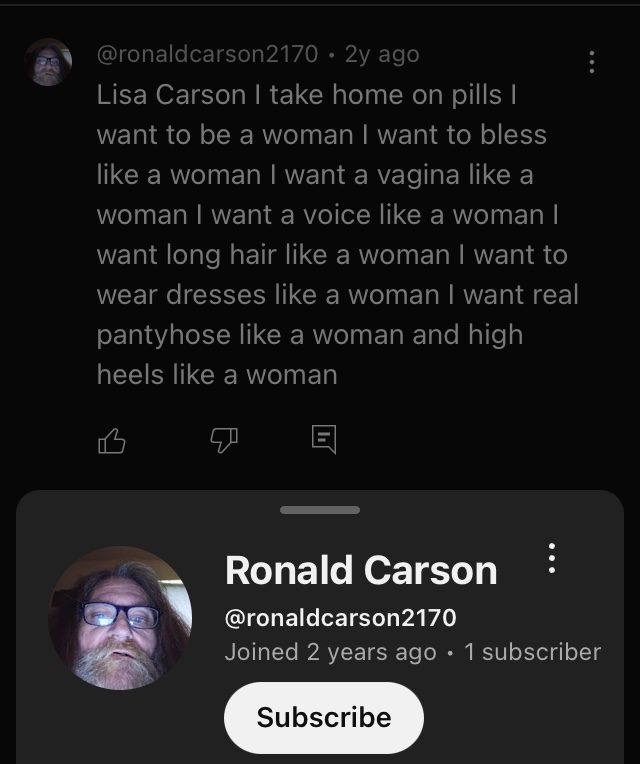
Task: Open the comment's three-dot options menu
Action: 592,62
